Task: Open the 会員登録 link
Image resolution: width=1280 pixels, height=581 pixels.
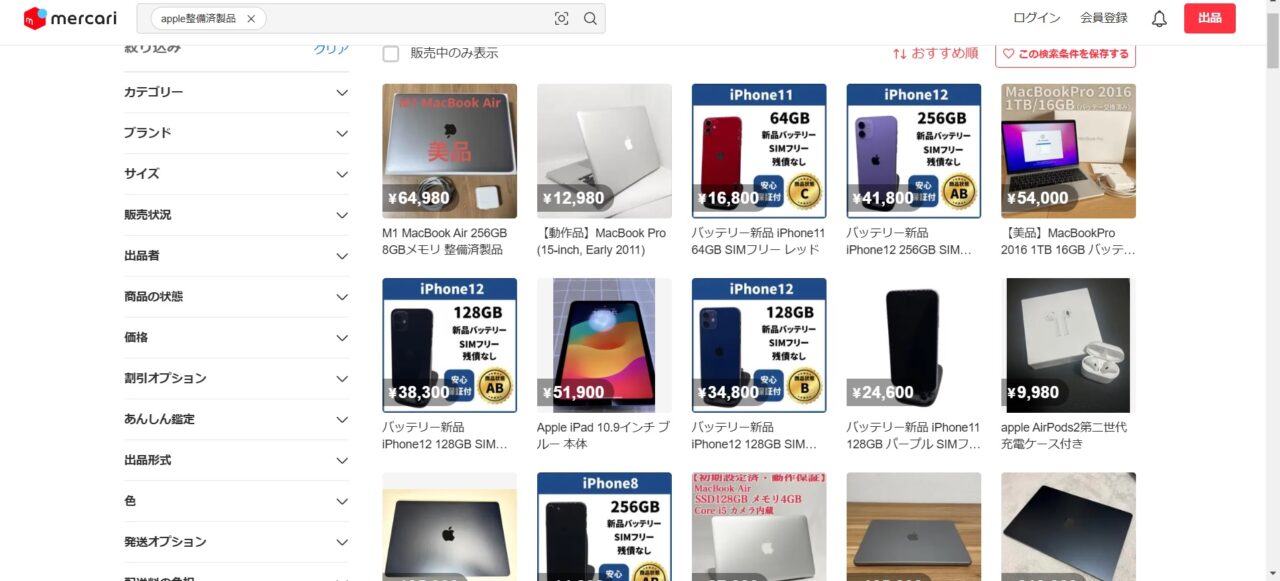Action: pyautogui.click(x=1103, y=18)
